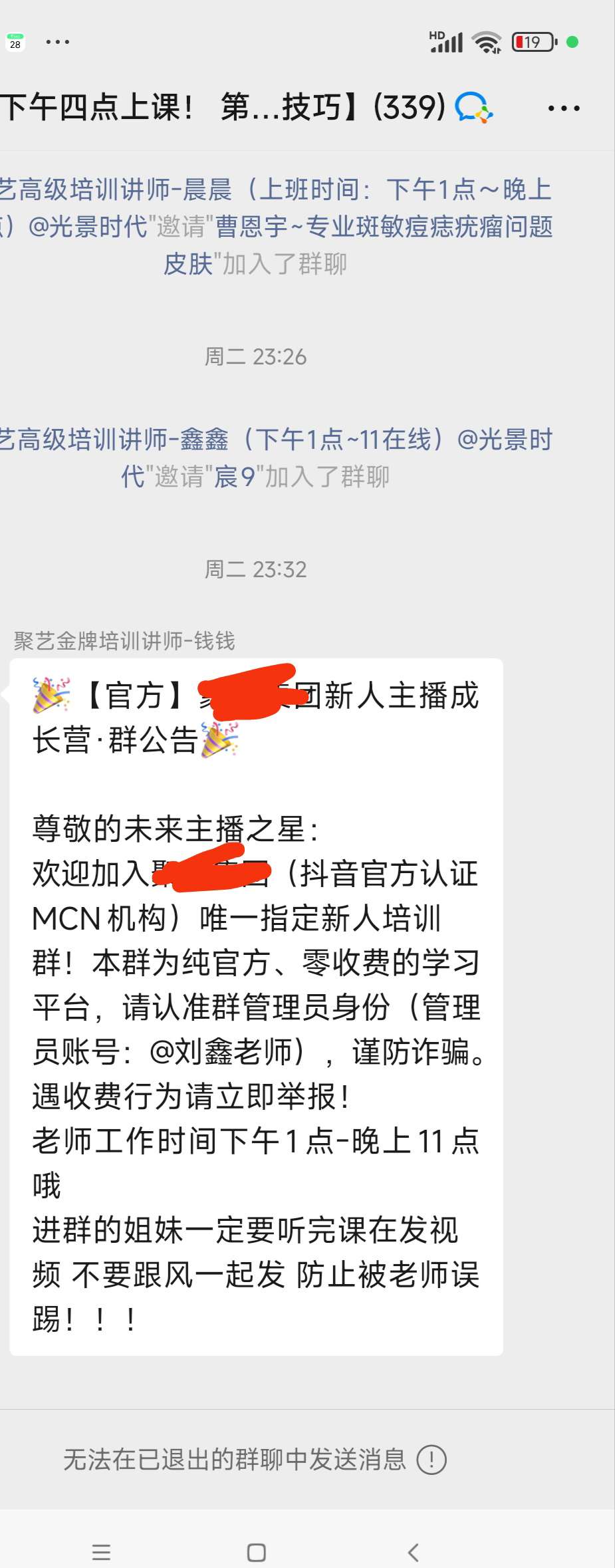Open the group chat overflow menu
This screenshot has height=1568, width=615.
pyautogui.click(x=564, y=108)
